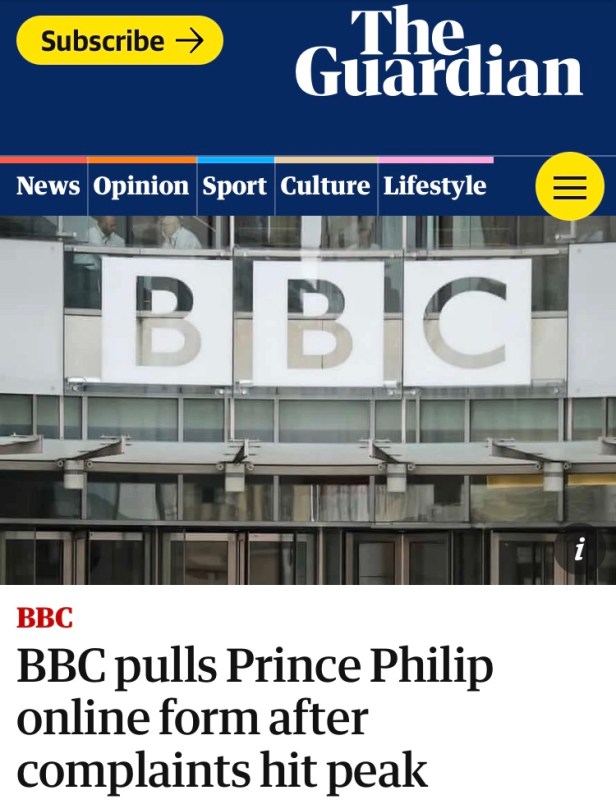Image resolution: width=616 pixels, height=804 pixels.
Task: Go to The Guardian homepage logo
Action: [438, 55]
